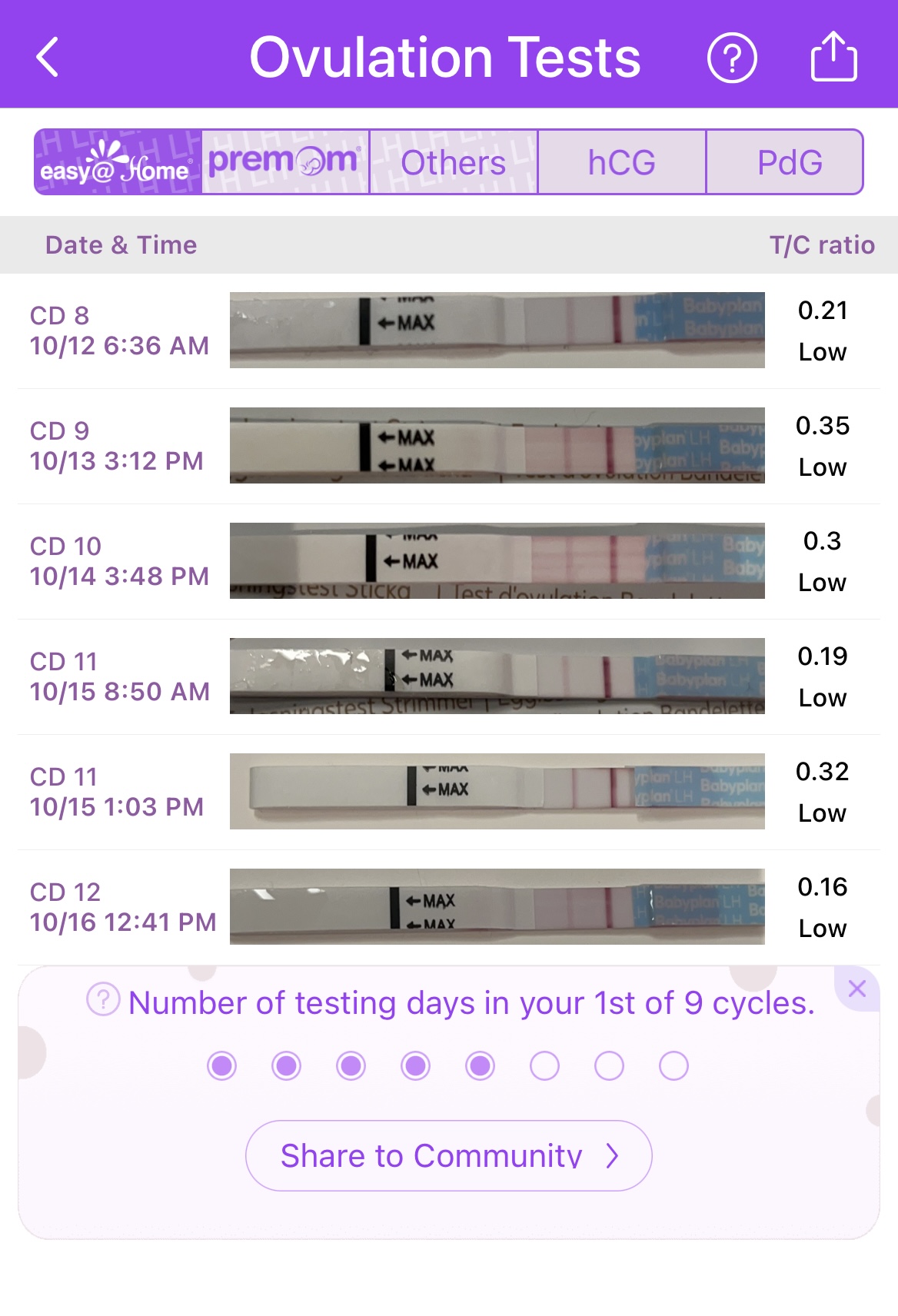This screenshot has height=1316, width=898.
Task: Switch to the Others tab
Action: pos(454,162)
